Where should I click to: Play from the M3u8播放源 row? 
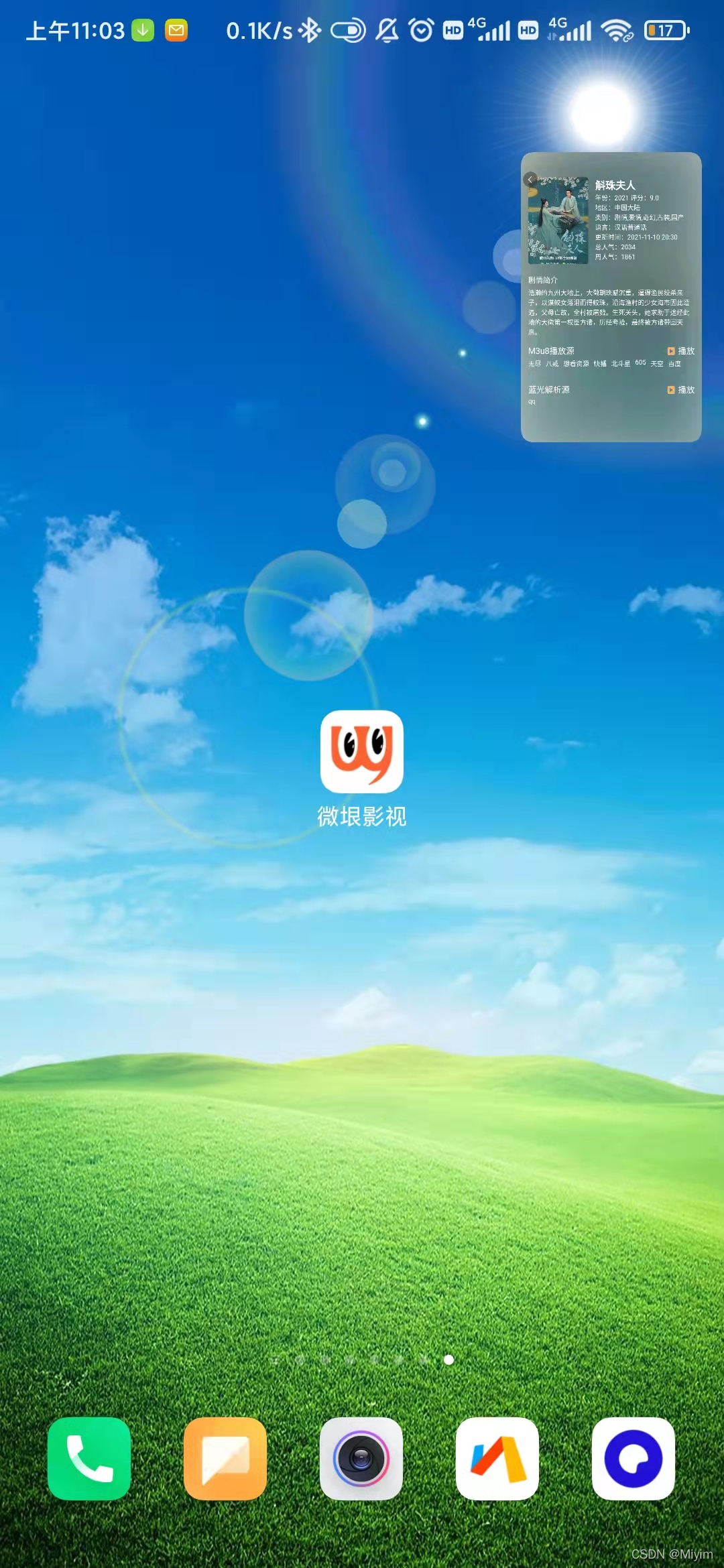click(680, 351)
